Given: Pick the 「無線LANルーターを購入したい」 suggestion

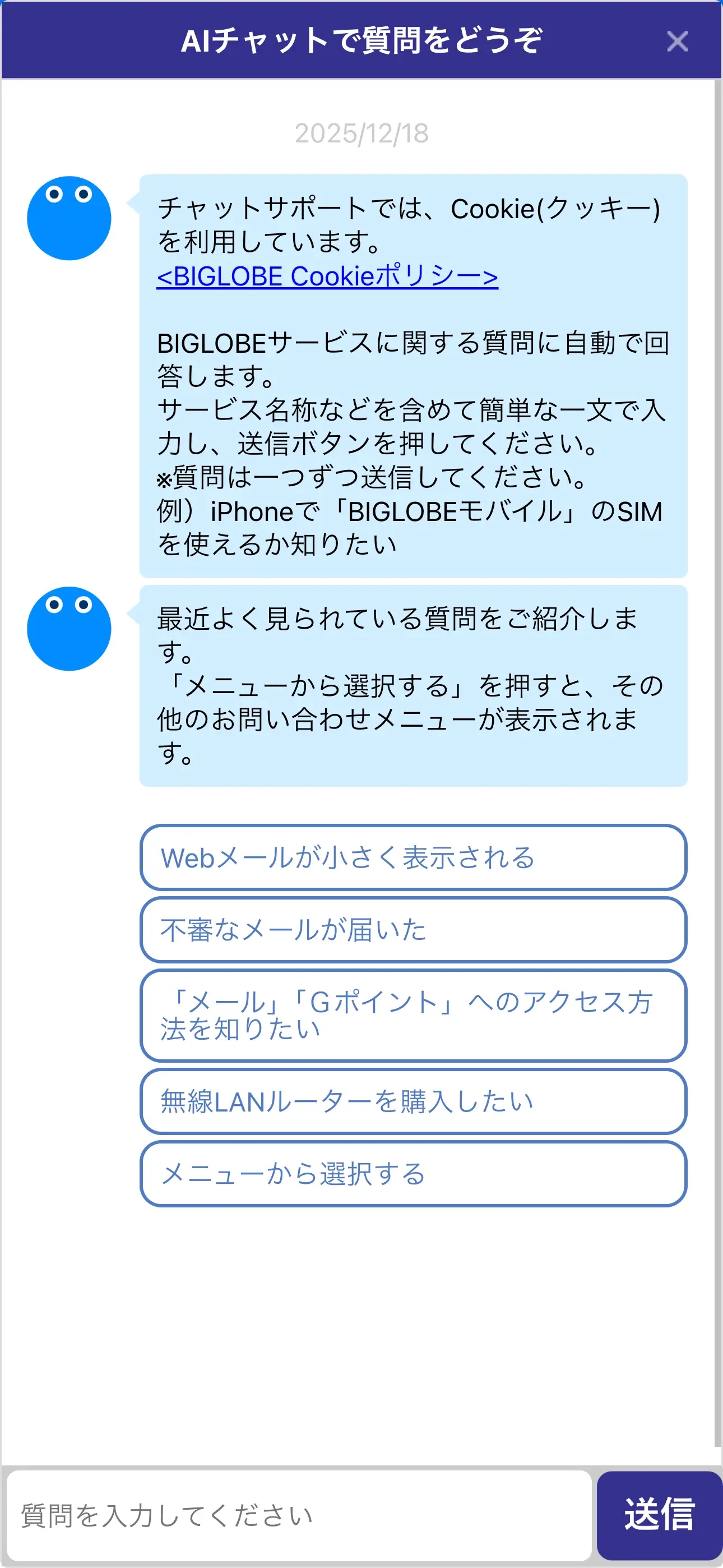Looking at the screenshot, I should click(413, 1103).
